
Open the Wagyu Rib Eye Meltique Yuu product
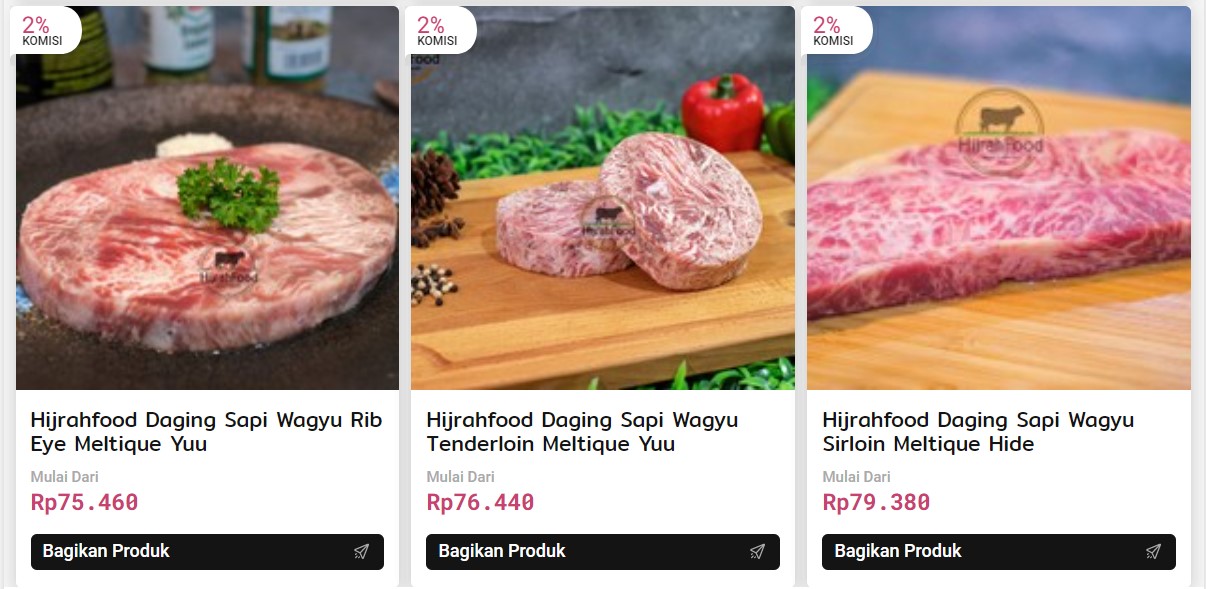(x=207, y=431)
